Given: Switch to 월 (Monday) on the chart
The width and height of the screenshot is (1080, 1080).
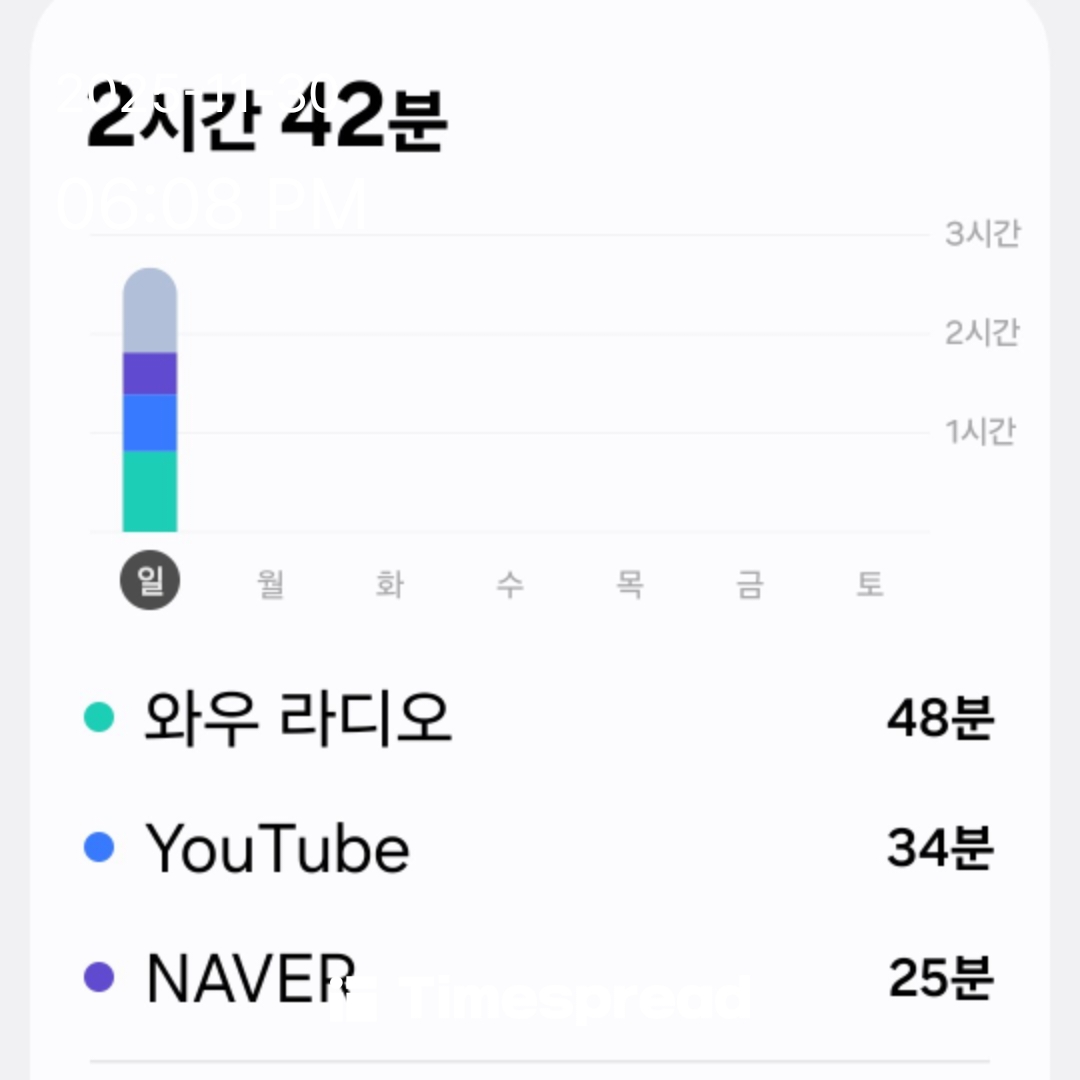Looking at the screenshot, I should [x=270, y=582].
